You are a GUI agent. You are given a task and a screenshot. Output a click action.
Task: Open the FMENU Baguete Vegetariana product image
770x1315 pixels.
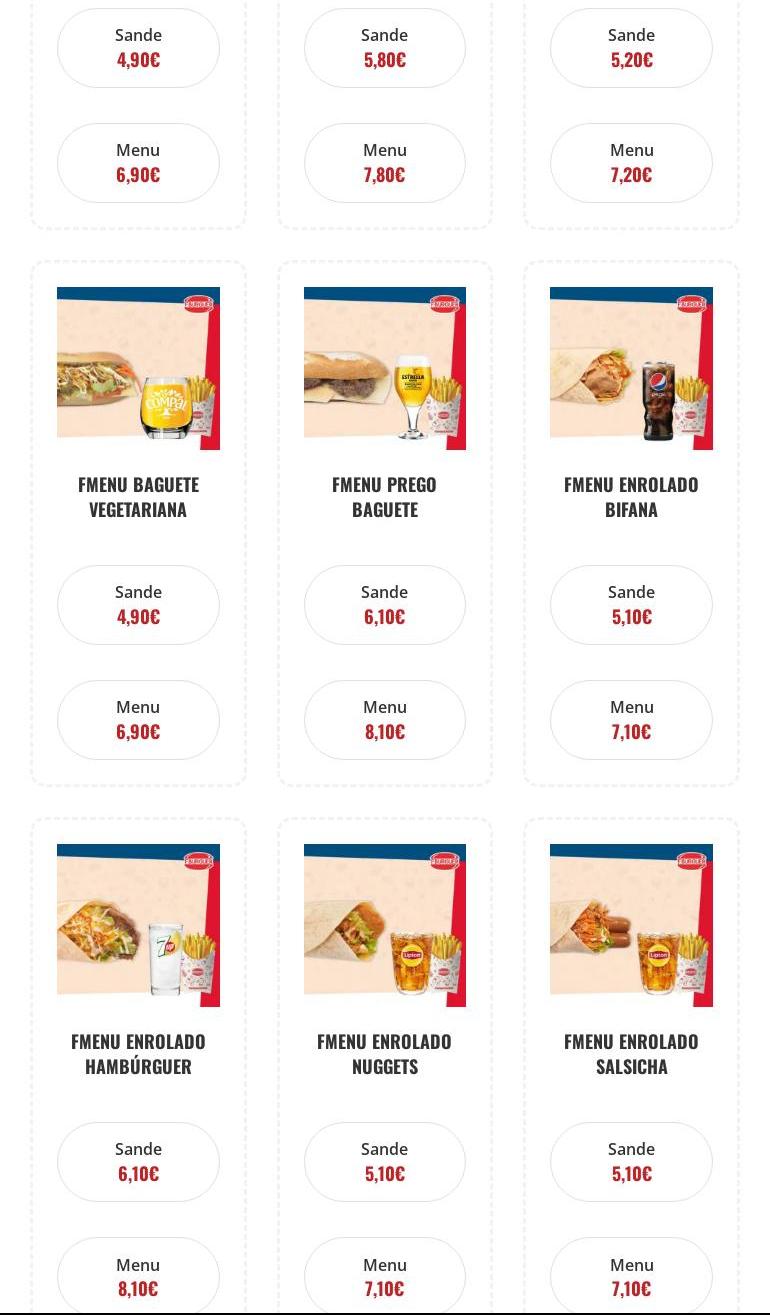[x=138, y=368]
